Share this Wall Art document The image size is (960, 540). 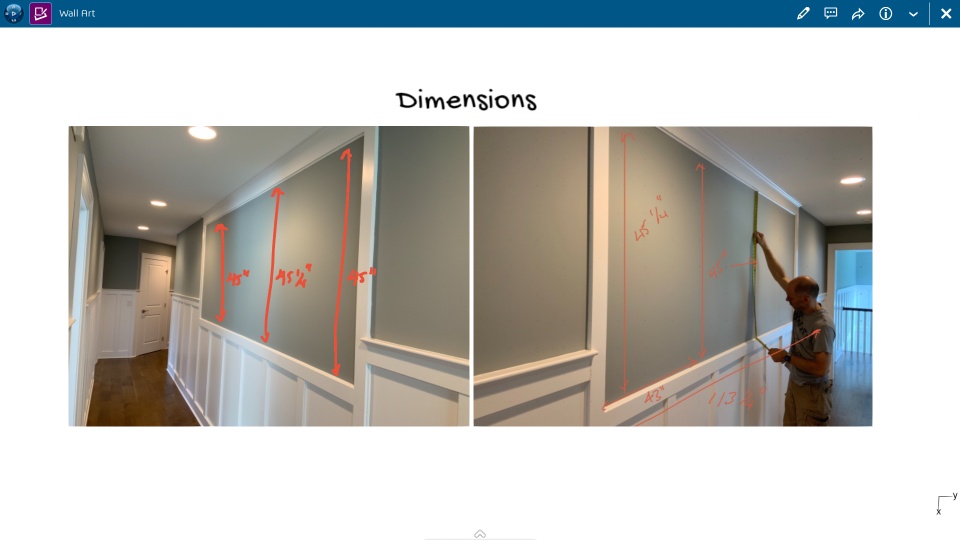click(x=858, y=14)
